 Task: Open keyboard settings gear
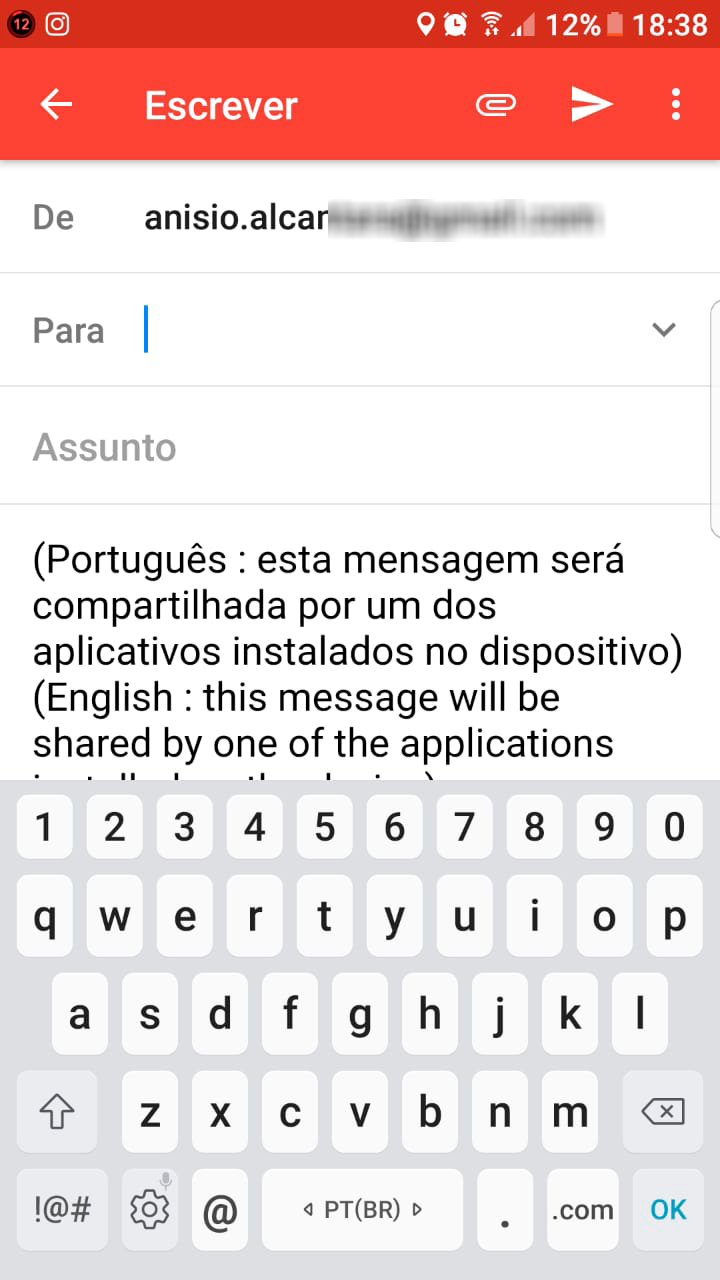[x=150, y=1209]
